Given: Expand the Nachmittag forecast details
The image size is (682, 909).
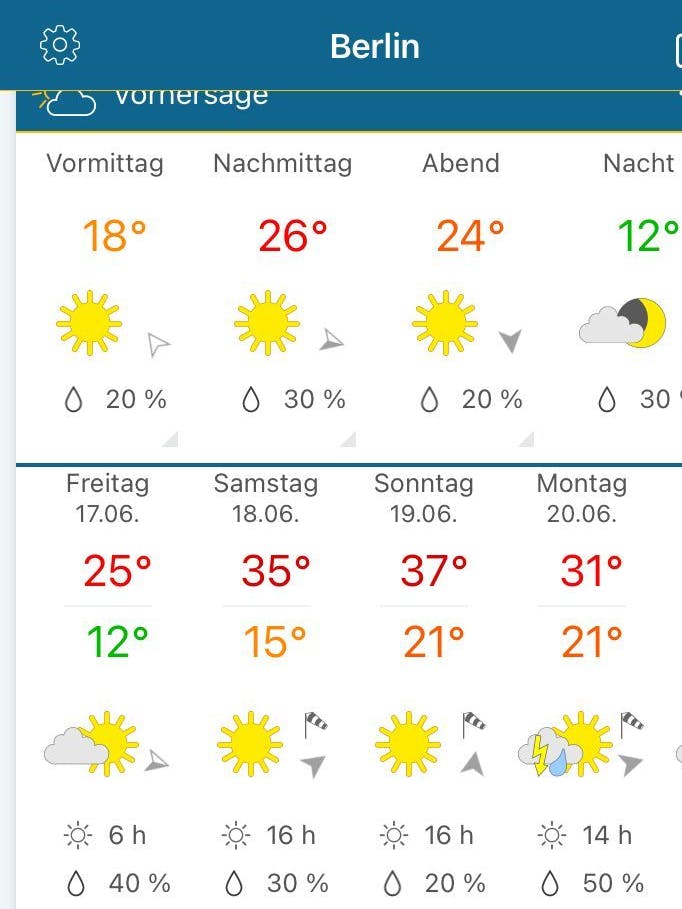Looking at the screenshot, I should (x=348, y=438).
